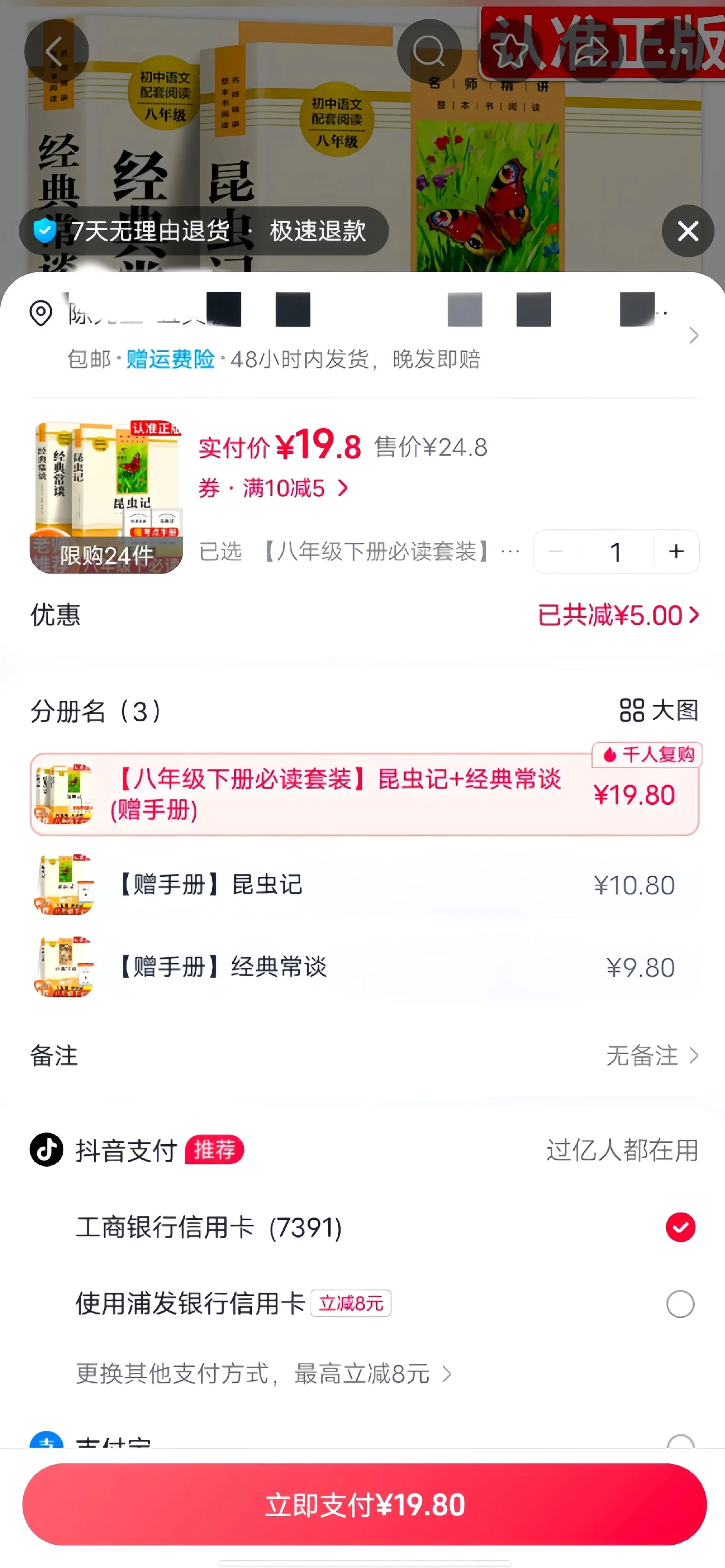Expand the delivery address details

(694, 336)
